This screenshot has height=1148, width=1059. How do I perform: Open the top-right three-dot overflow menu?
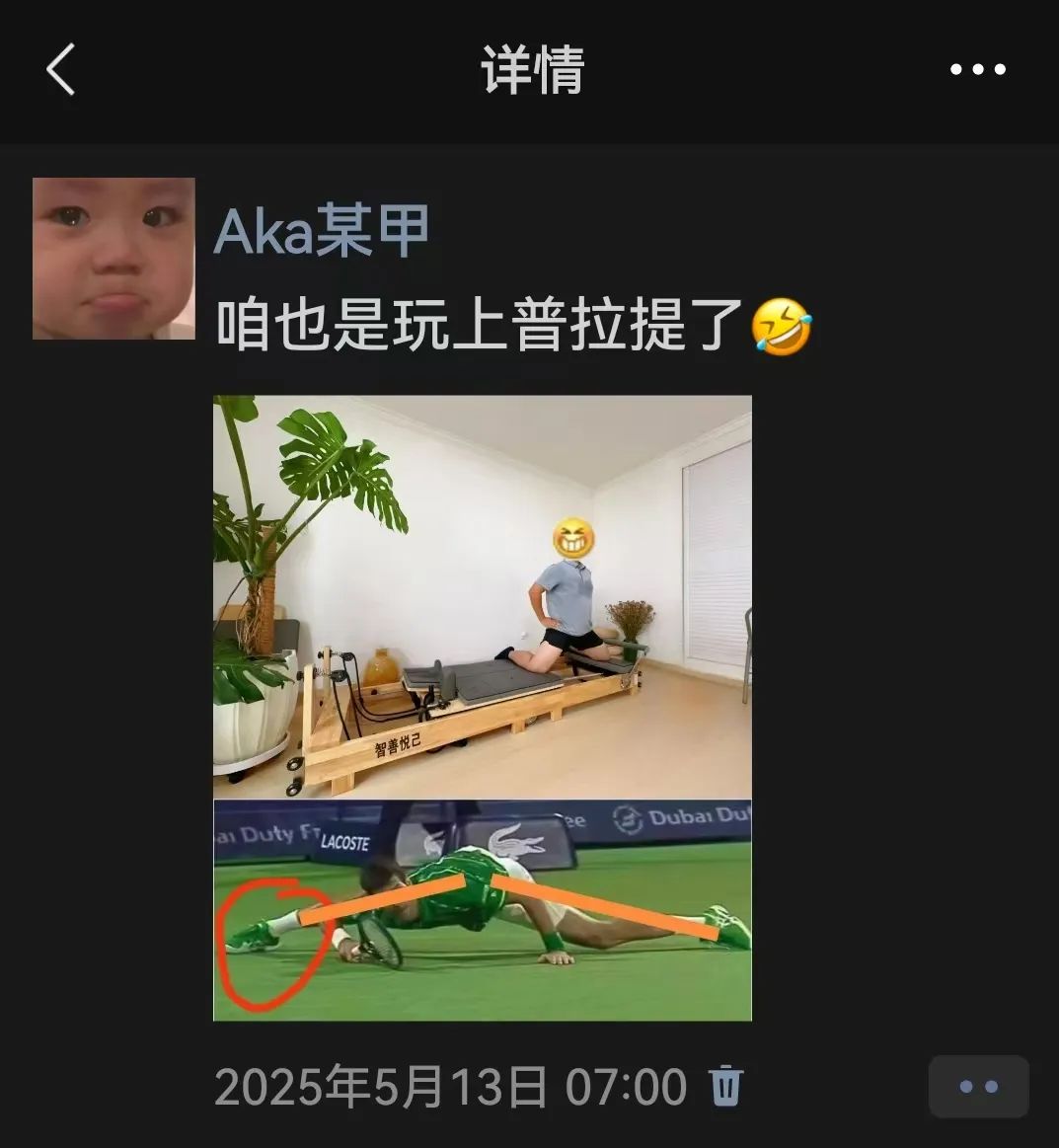[977, 70]
